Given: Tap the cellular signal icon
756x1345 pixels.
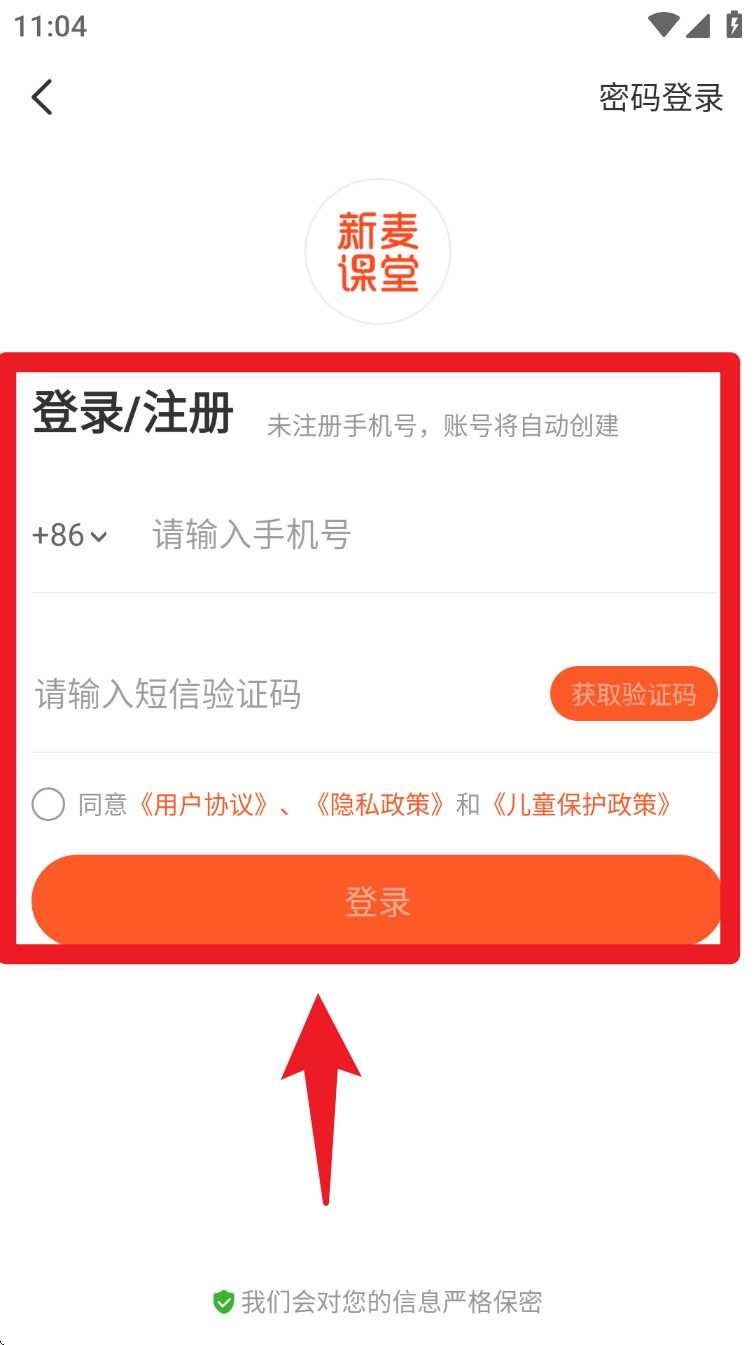Looking at the screenshot, I should [697, 25].
